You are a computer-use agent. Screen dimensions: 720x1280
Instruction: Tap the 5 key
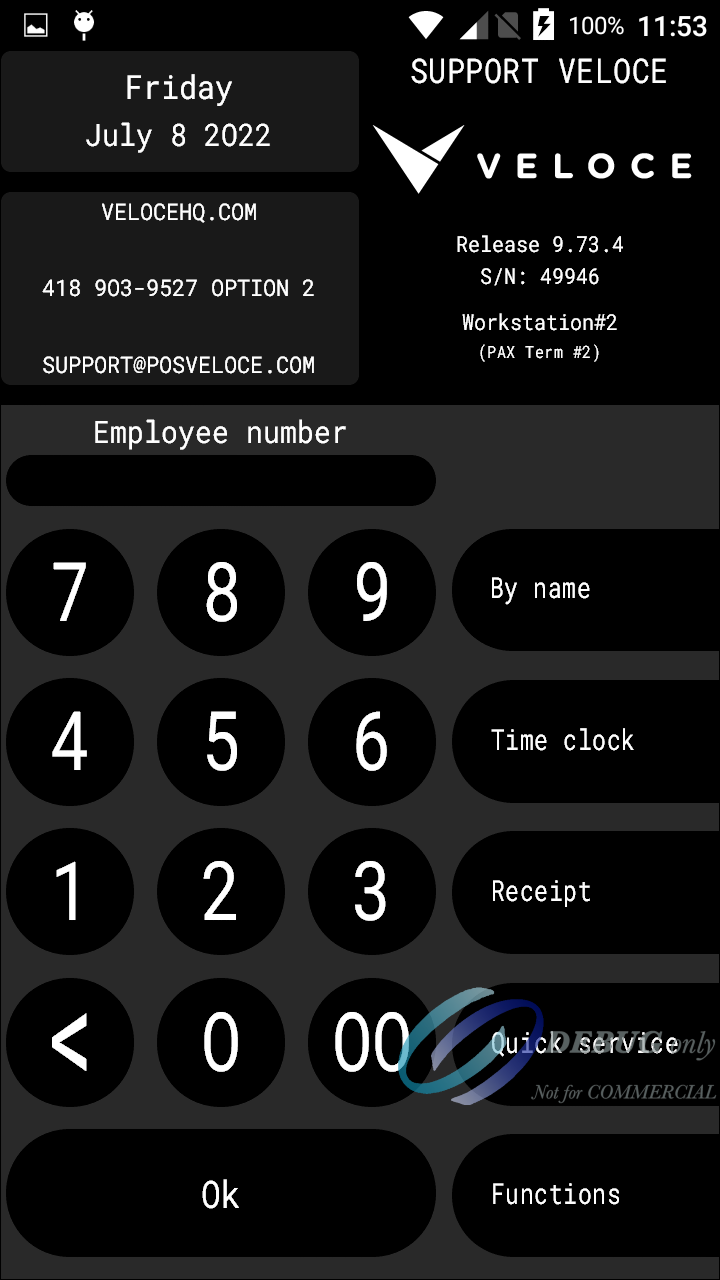[221, 742]
